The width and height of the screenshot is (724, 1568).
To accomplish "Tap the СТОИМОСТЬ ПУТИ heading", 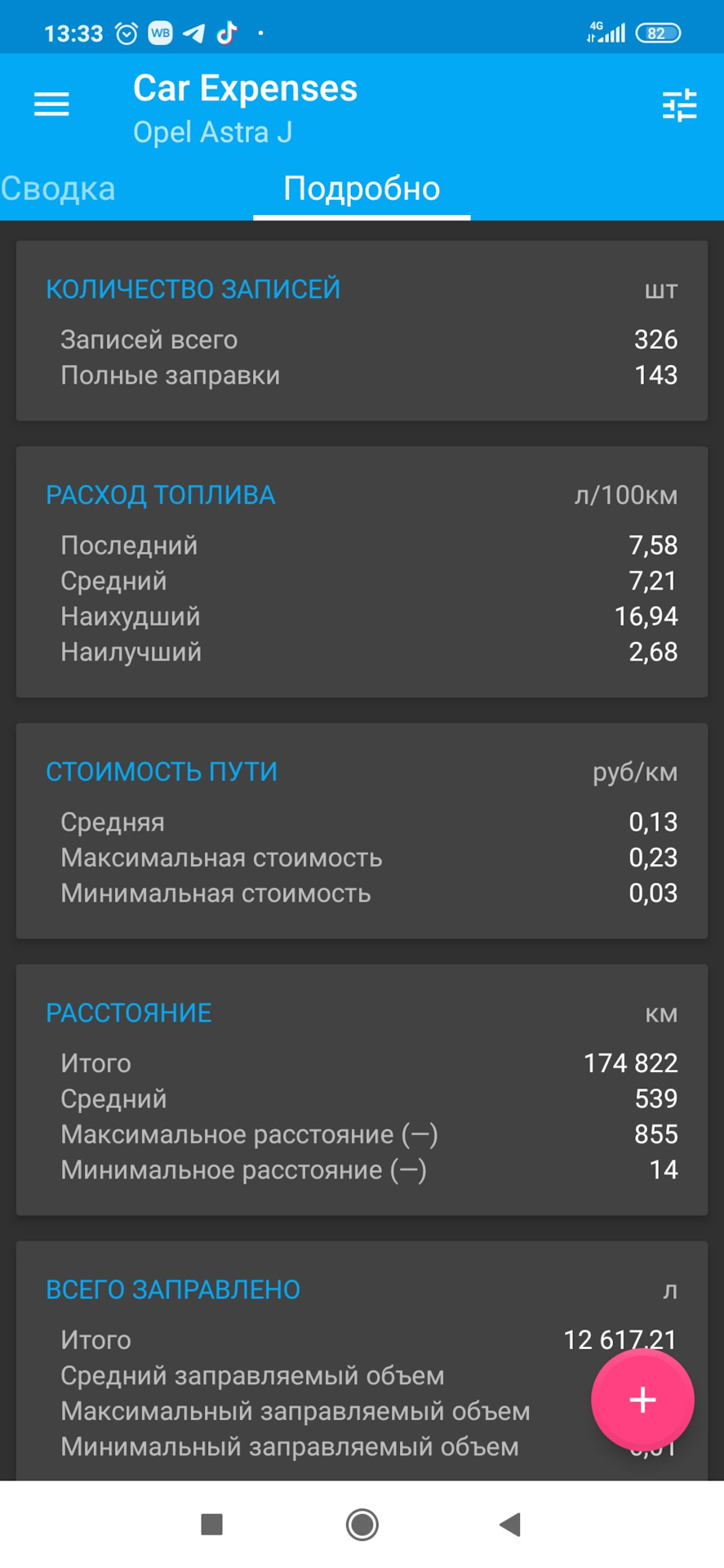I will coord(162,771).
